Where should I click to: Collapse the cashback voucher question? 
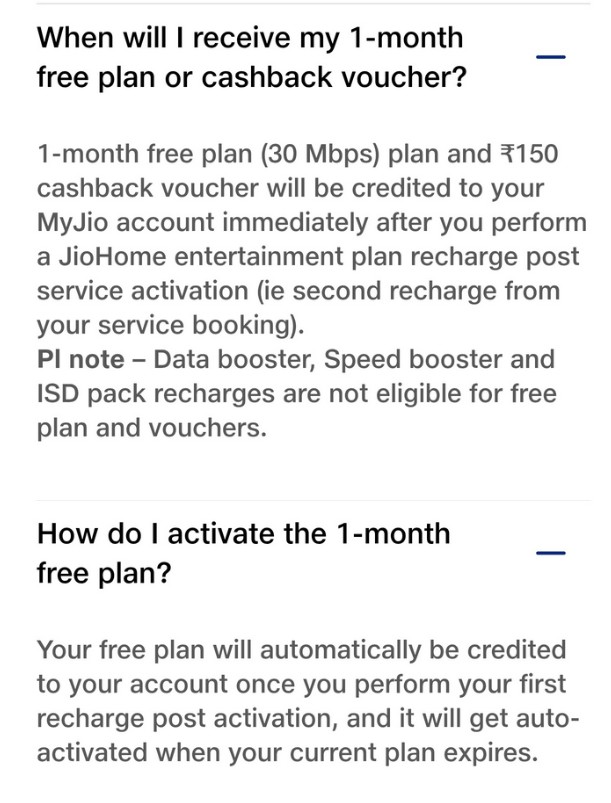[x=551, y=57]
